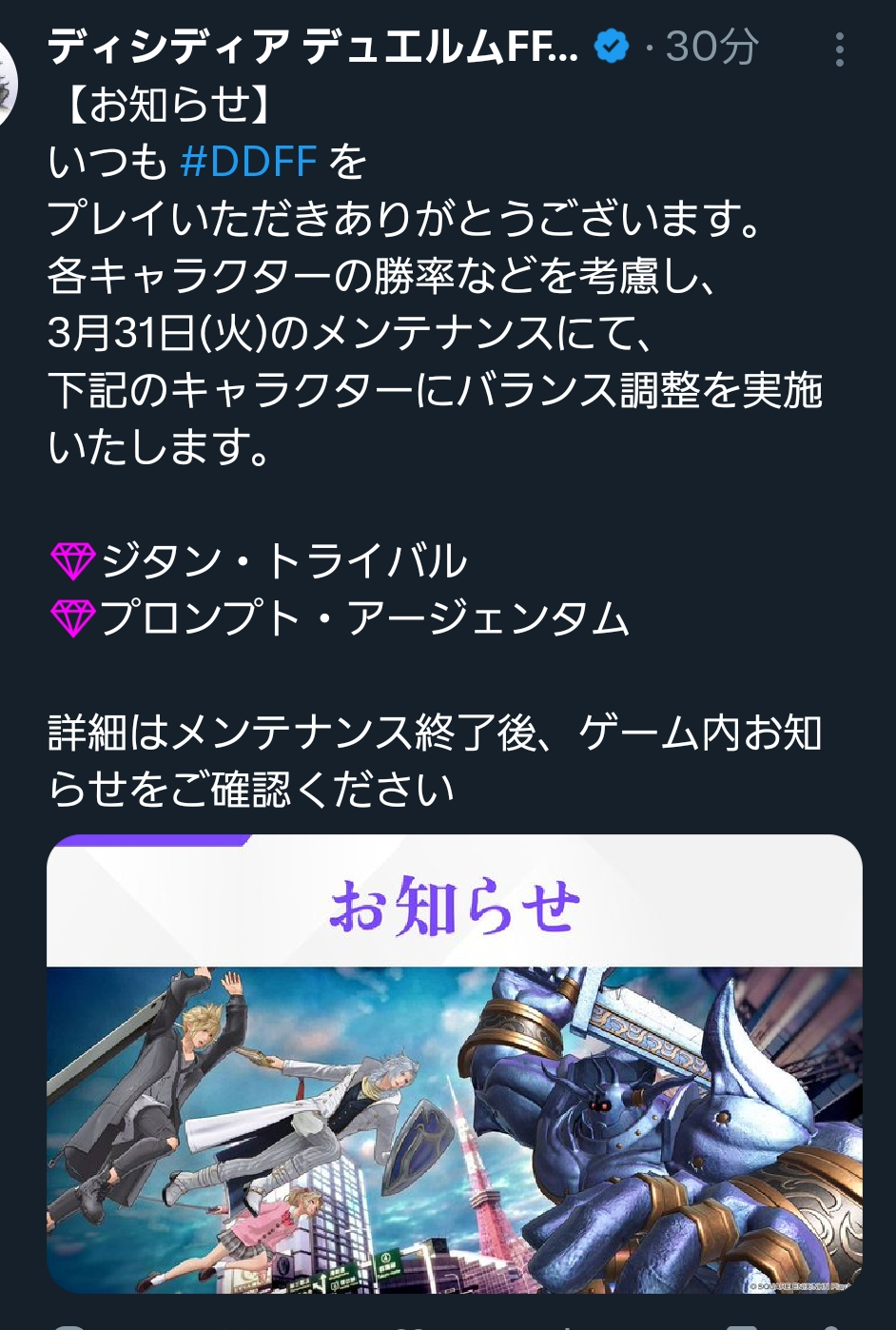Open the #DDFF hashtag link
Viewport: 896px width, 1330px height.
[x=248, y=163]
